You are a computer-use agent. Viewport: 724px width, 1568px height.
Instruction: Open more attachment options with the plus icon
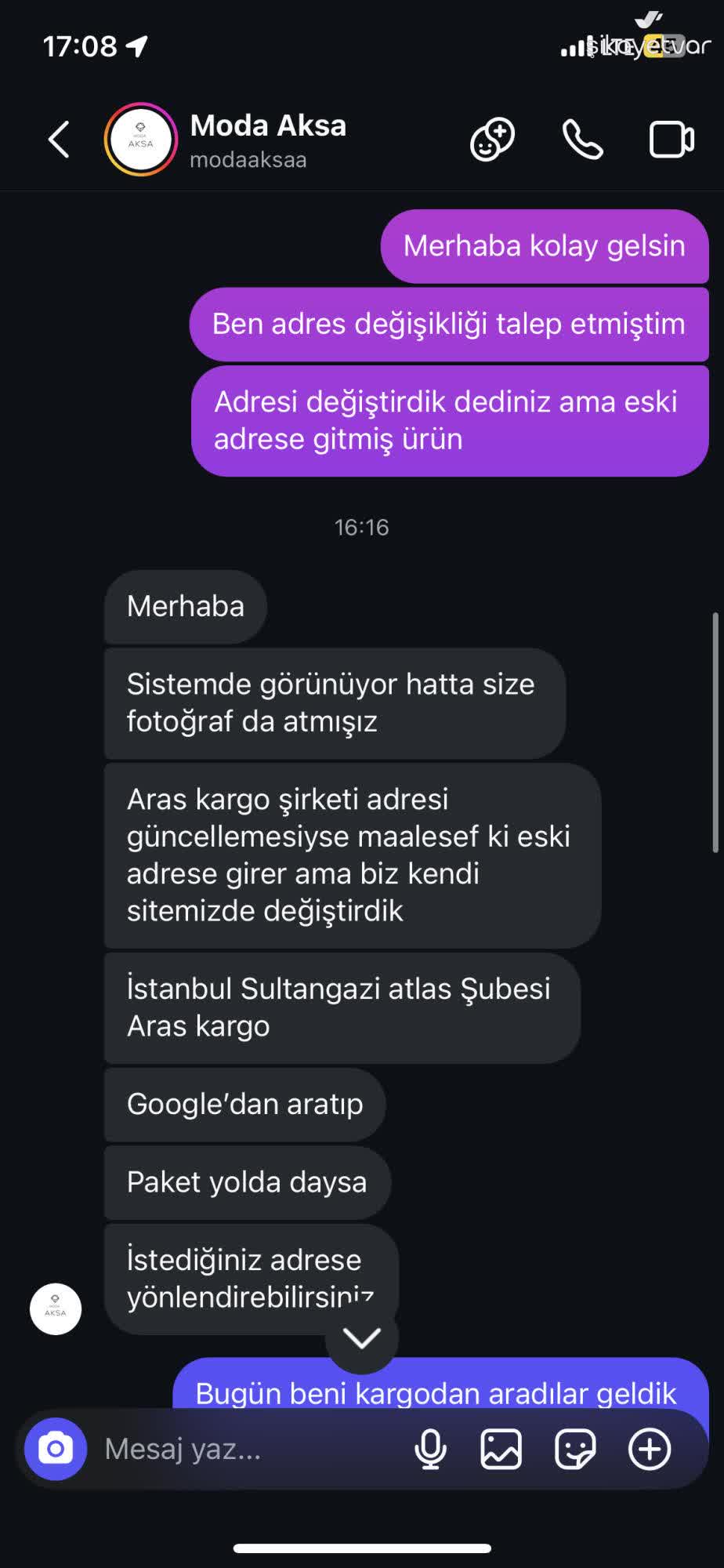pyautogui.click(x=648, y=1448)
